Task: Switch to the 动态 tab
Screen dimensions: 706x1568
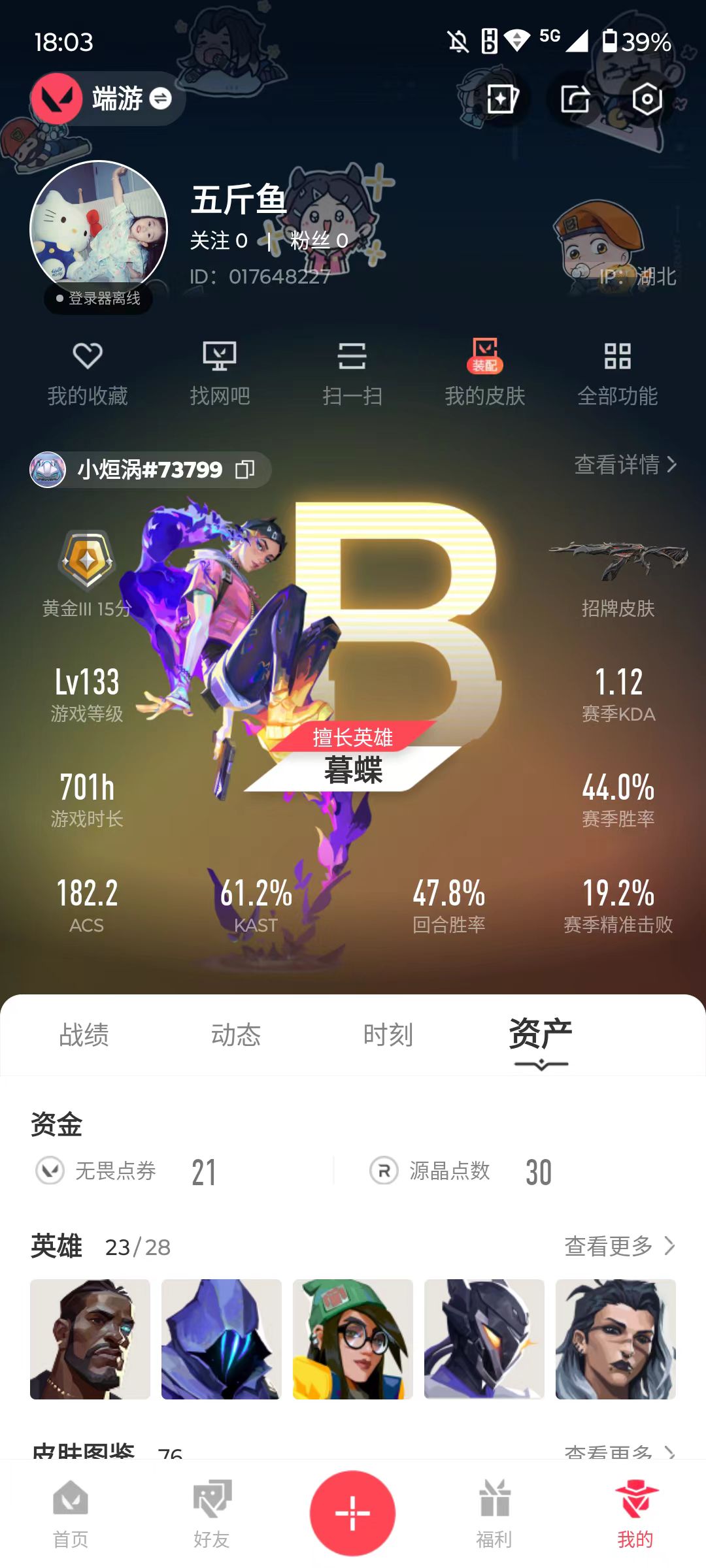Action: pyautogui.click(x=236, y=1035)
